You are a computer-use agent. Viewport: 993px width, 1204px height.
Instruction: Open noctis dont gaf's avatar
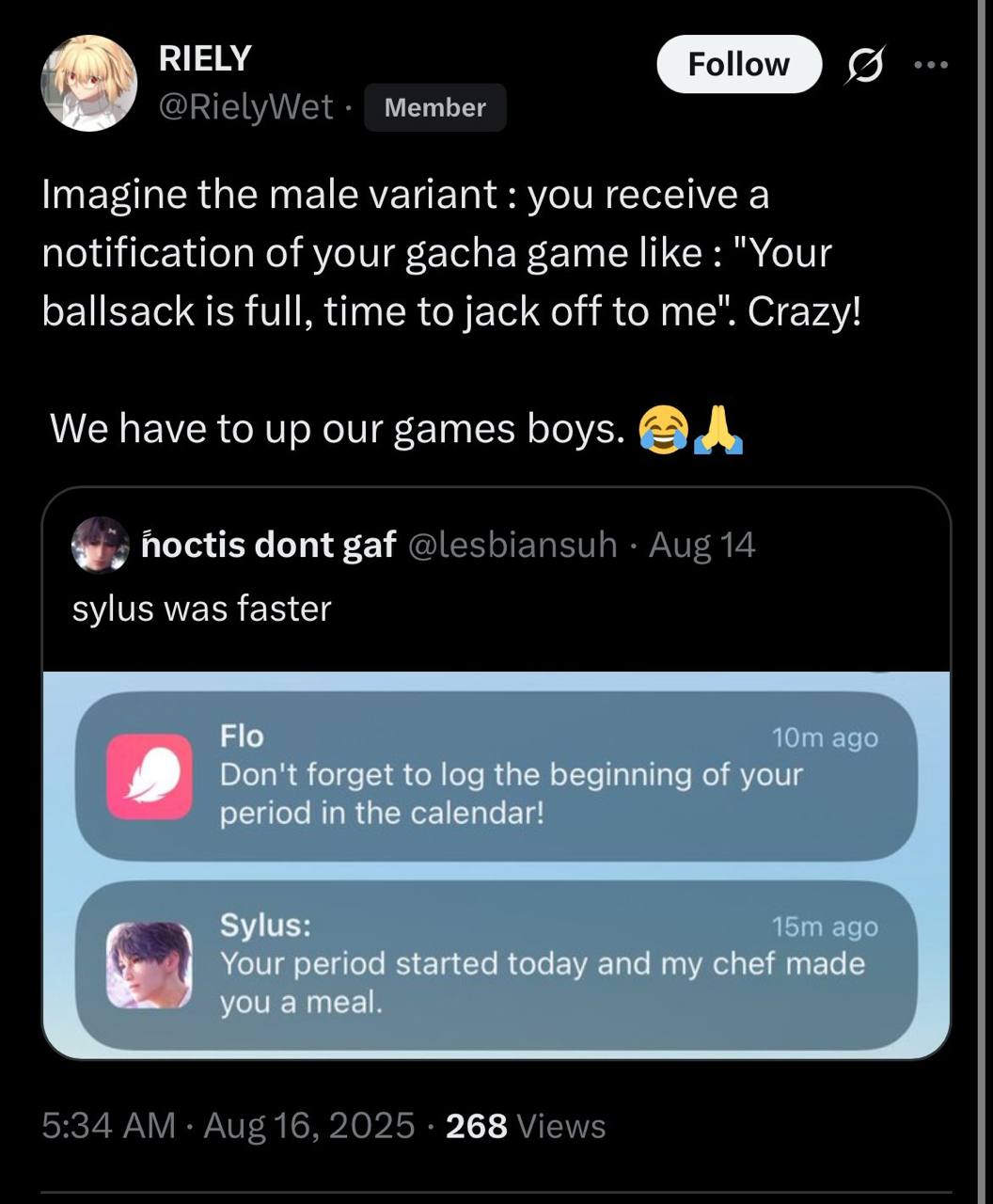(101, 545)
